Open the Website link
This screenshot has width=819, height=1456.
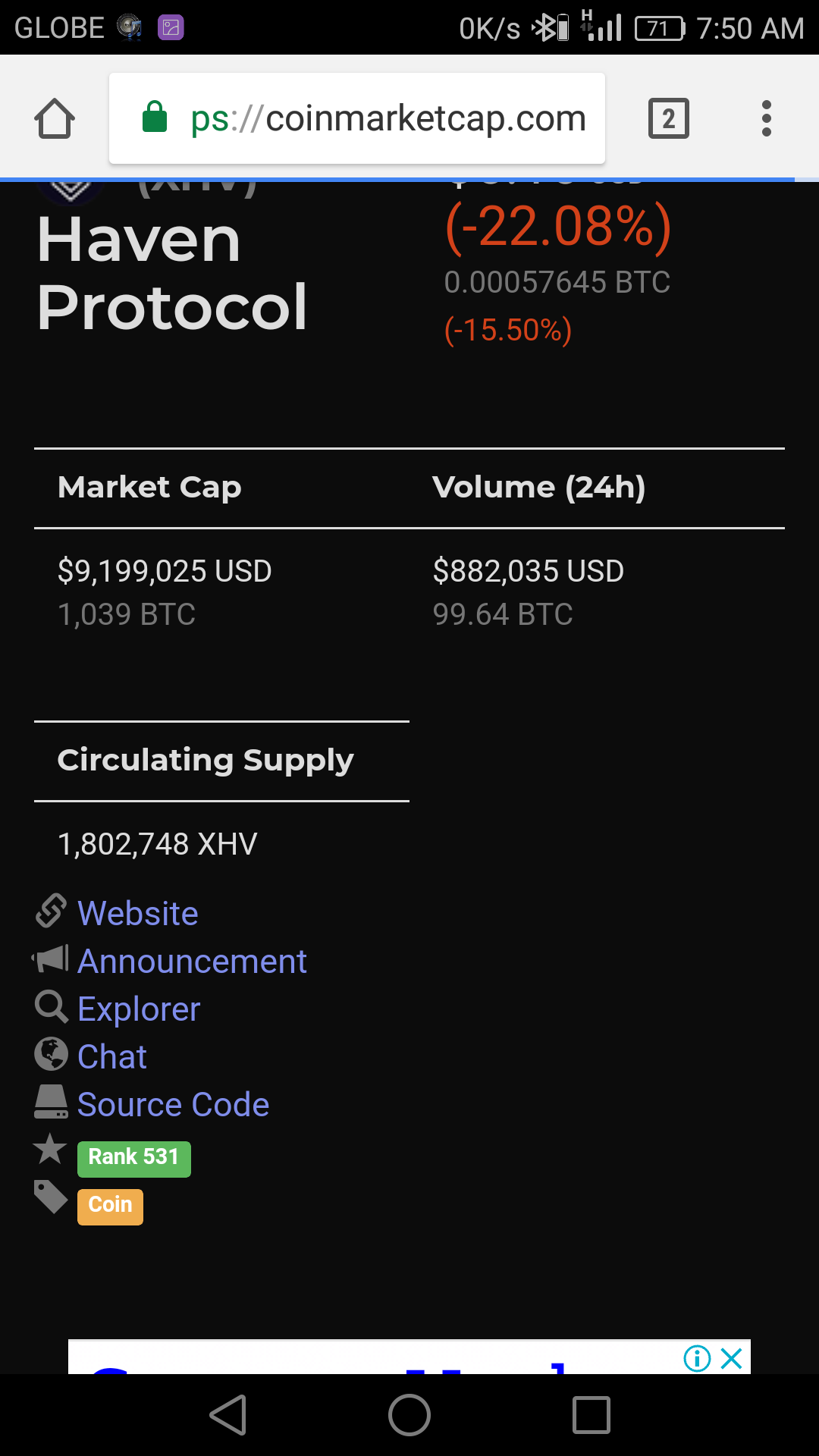pos(138,913)
